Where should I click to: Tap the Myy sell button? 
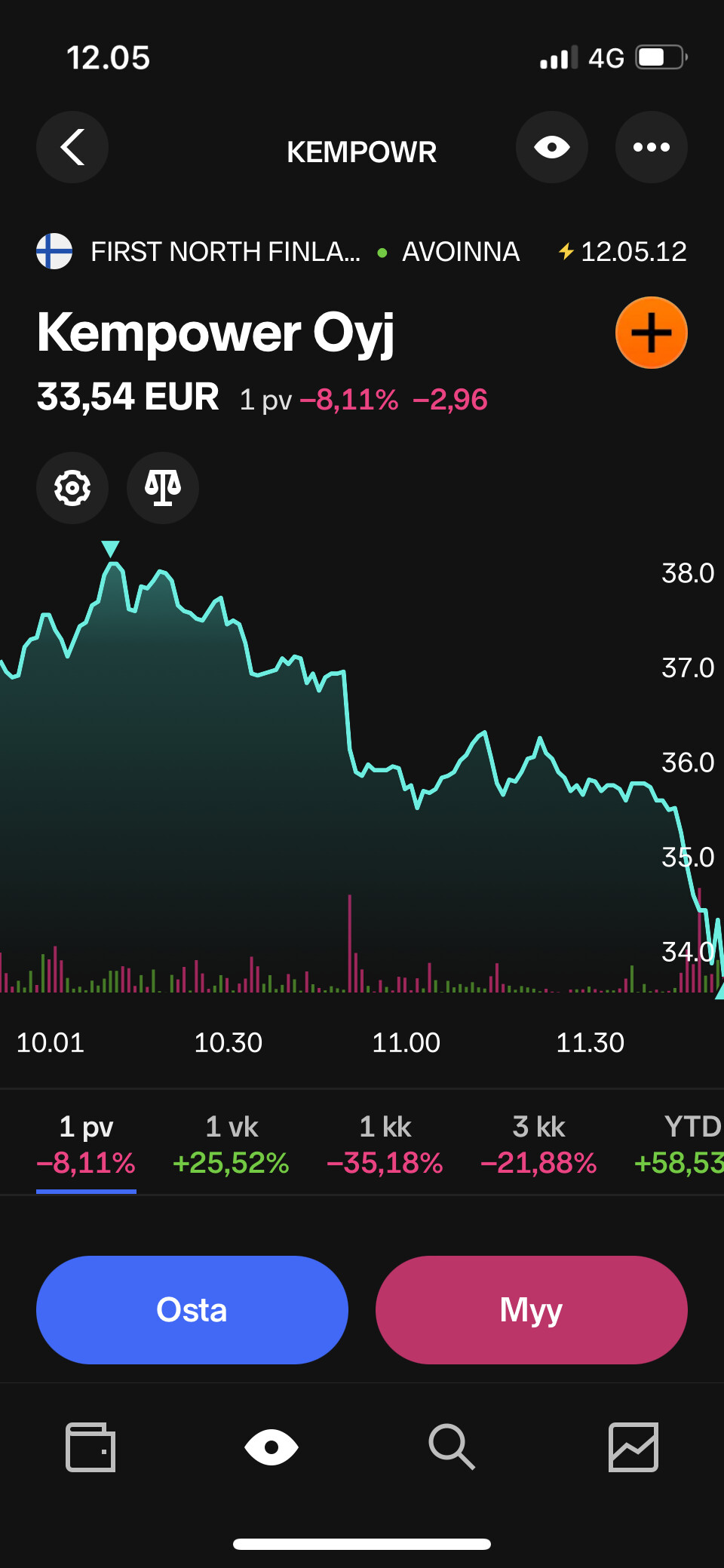coord(532,1310)
